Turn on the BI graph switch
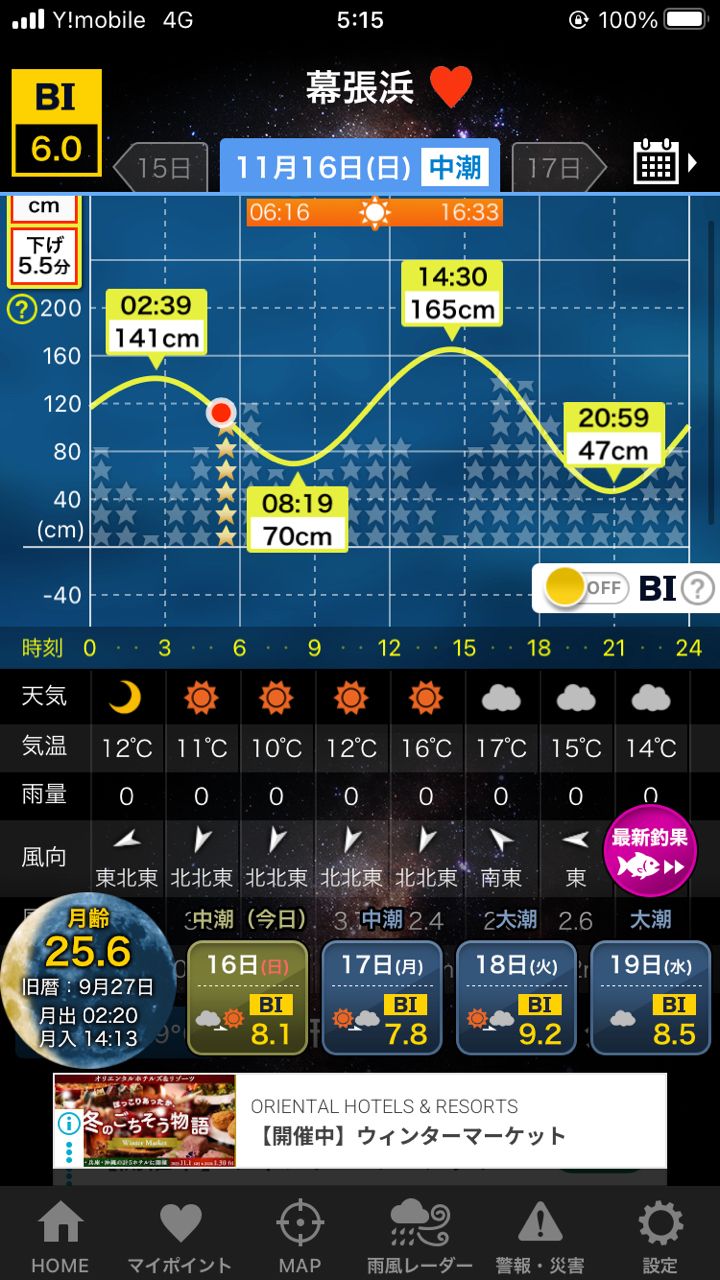The width and height of the screenshot is (720, 1280). (585, 588)
